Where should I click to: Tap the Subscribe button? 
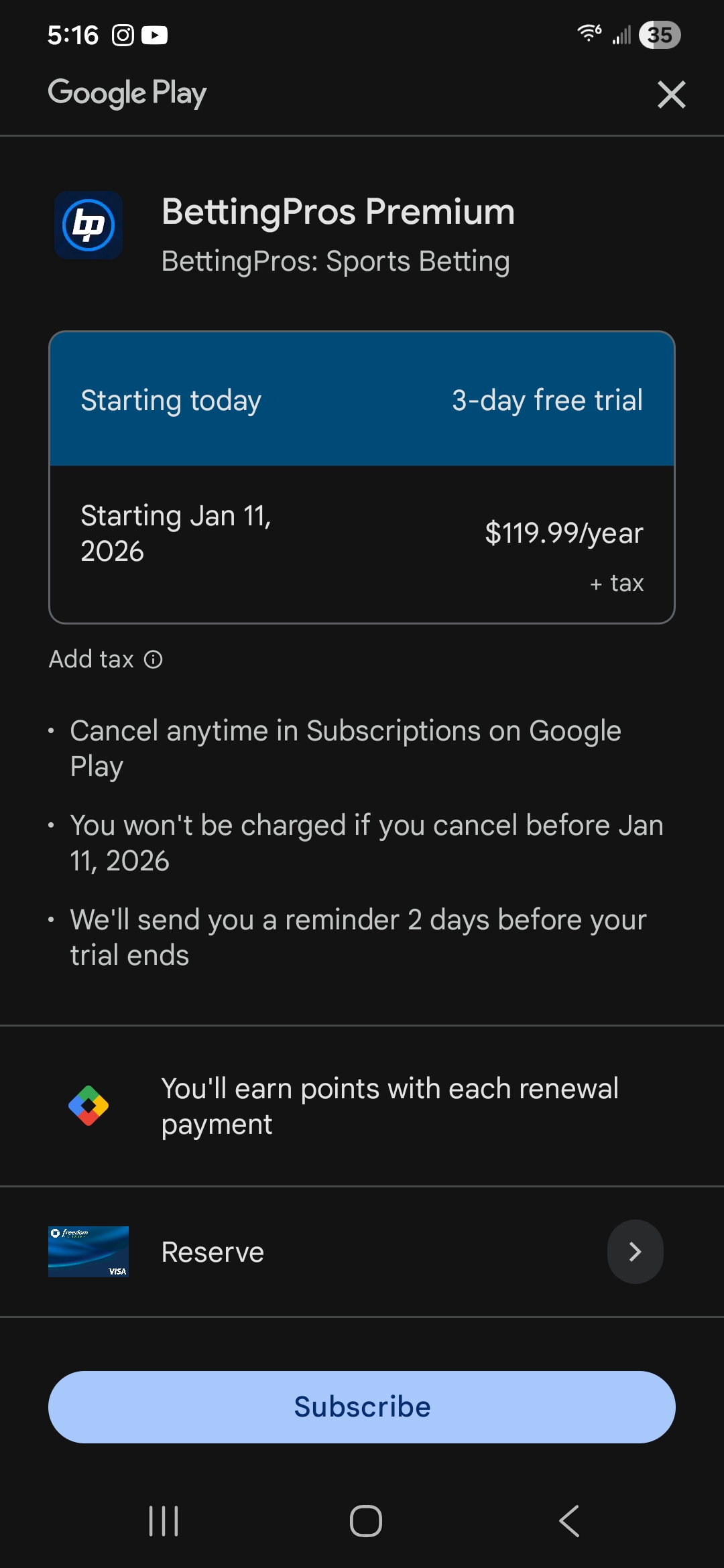pyautogui.click(x=362, y=1407)
